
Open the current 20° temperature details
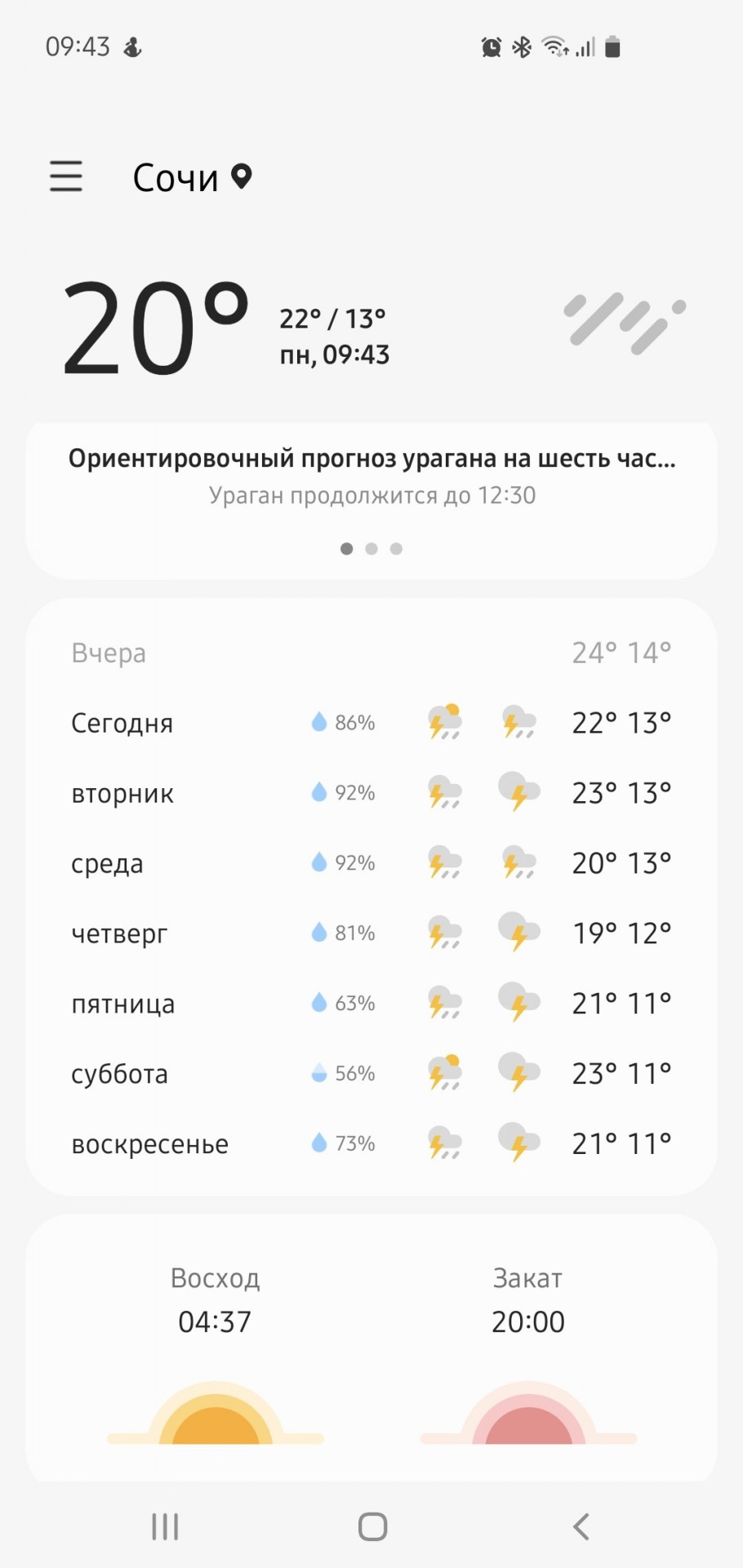[x=155, y=328]
